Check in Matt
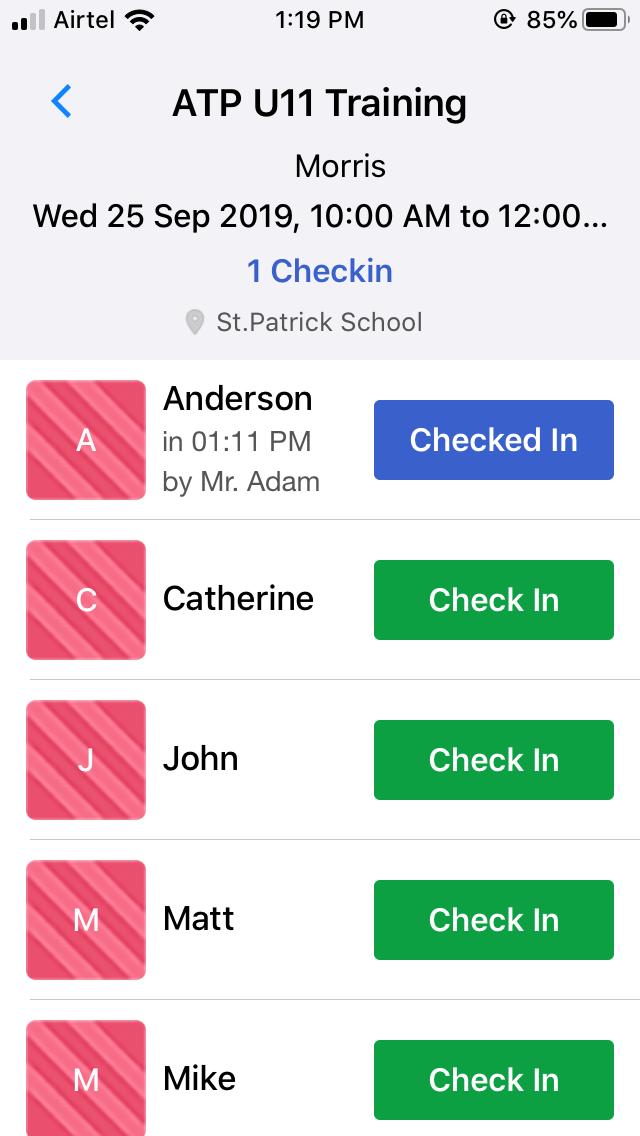Viewport: 640px width, 1136px height. click(x=494, y=920)
